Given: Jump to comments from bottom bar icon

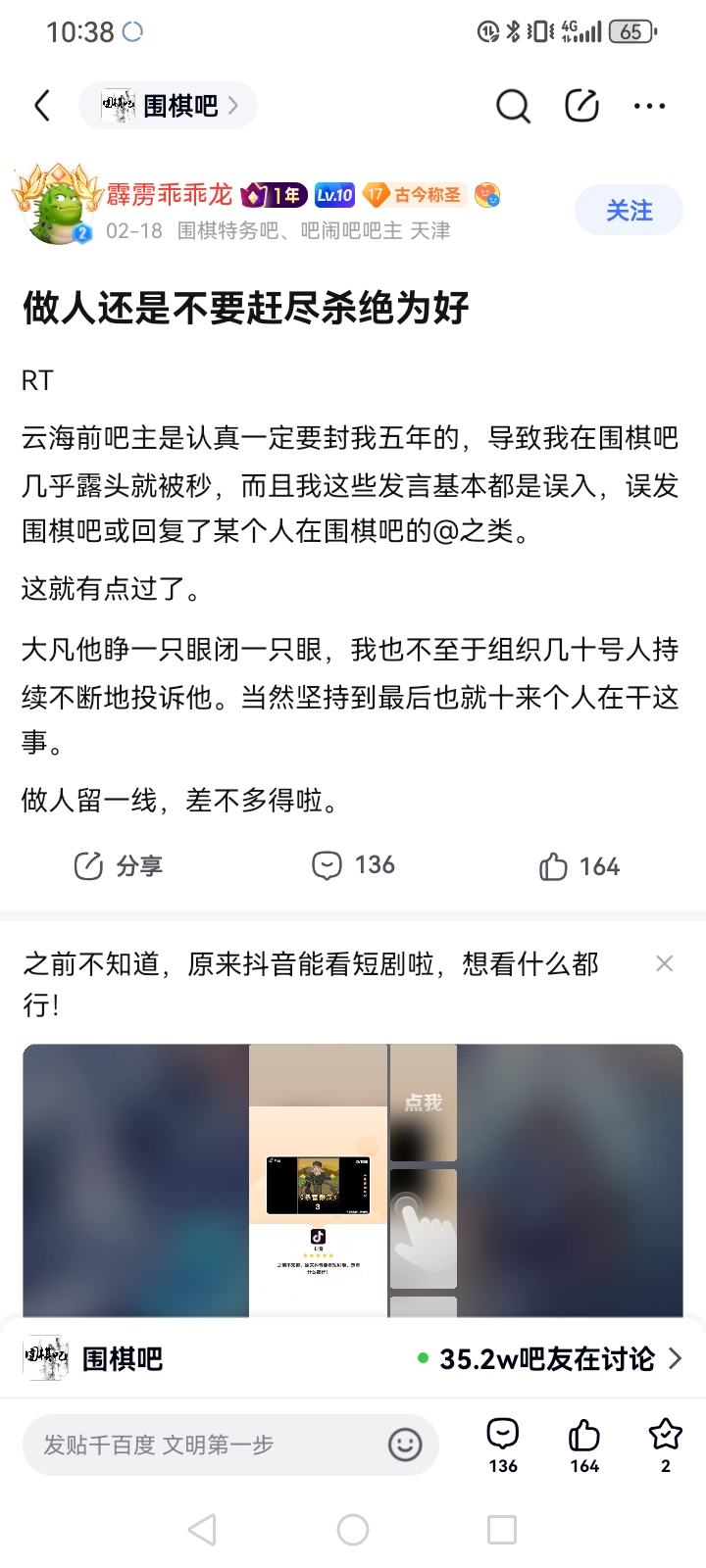Looking at the screenshot, I should tap(503, 1445).
